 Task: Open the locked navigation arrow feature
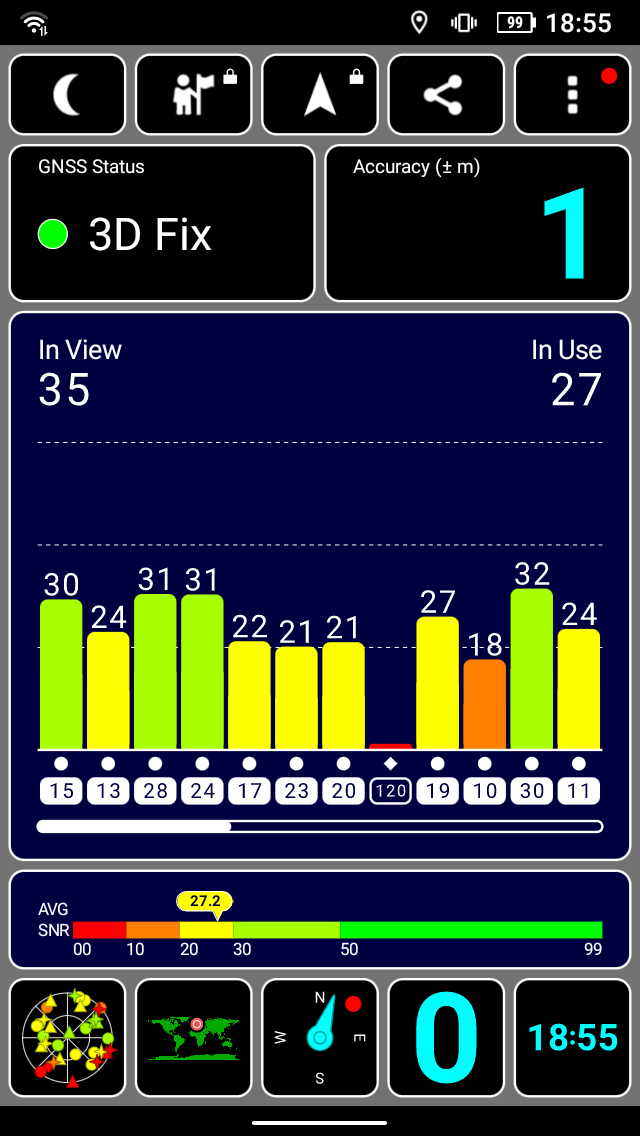click(x=320, y=95)
